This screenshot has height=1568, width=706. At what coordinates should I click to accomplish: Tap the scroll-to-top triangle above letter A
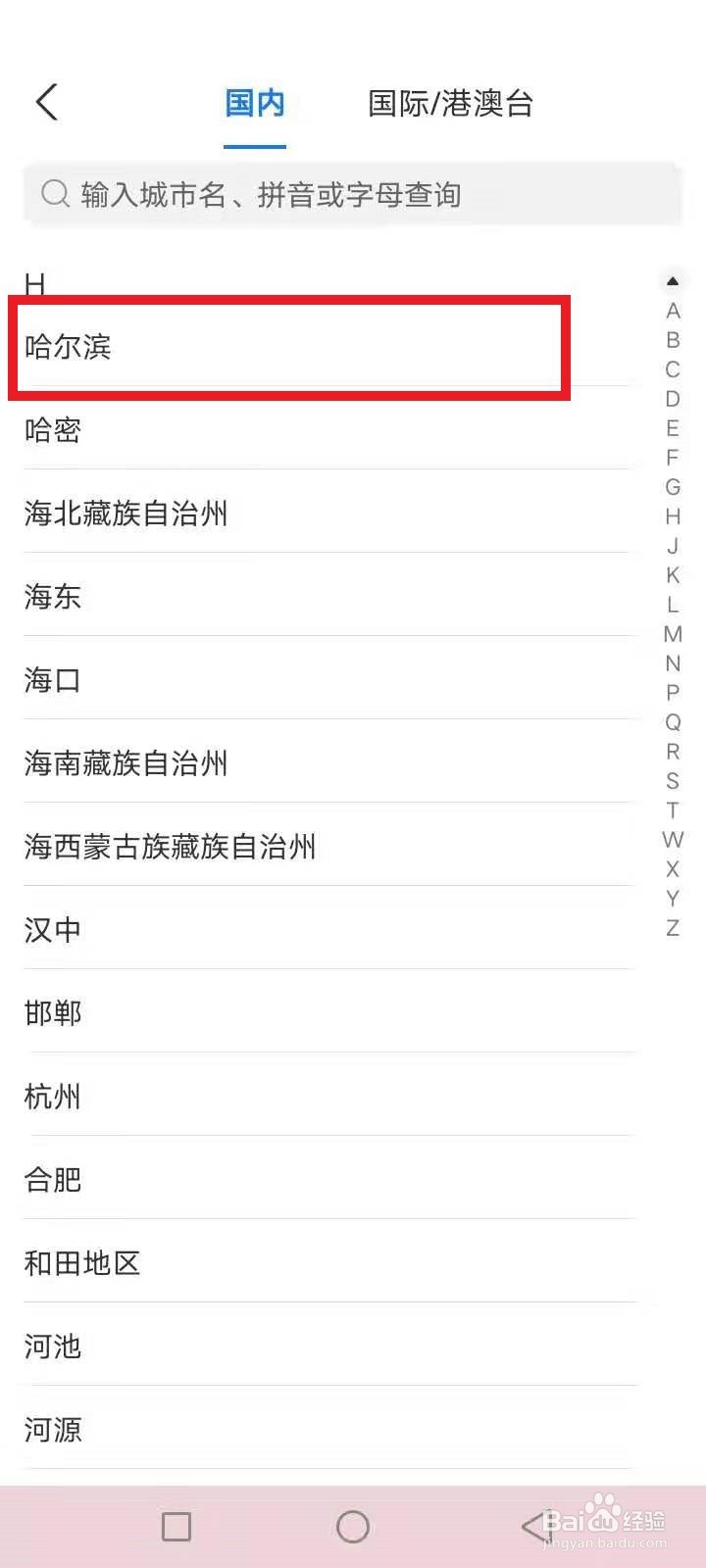(x=672, y=281)
